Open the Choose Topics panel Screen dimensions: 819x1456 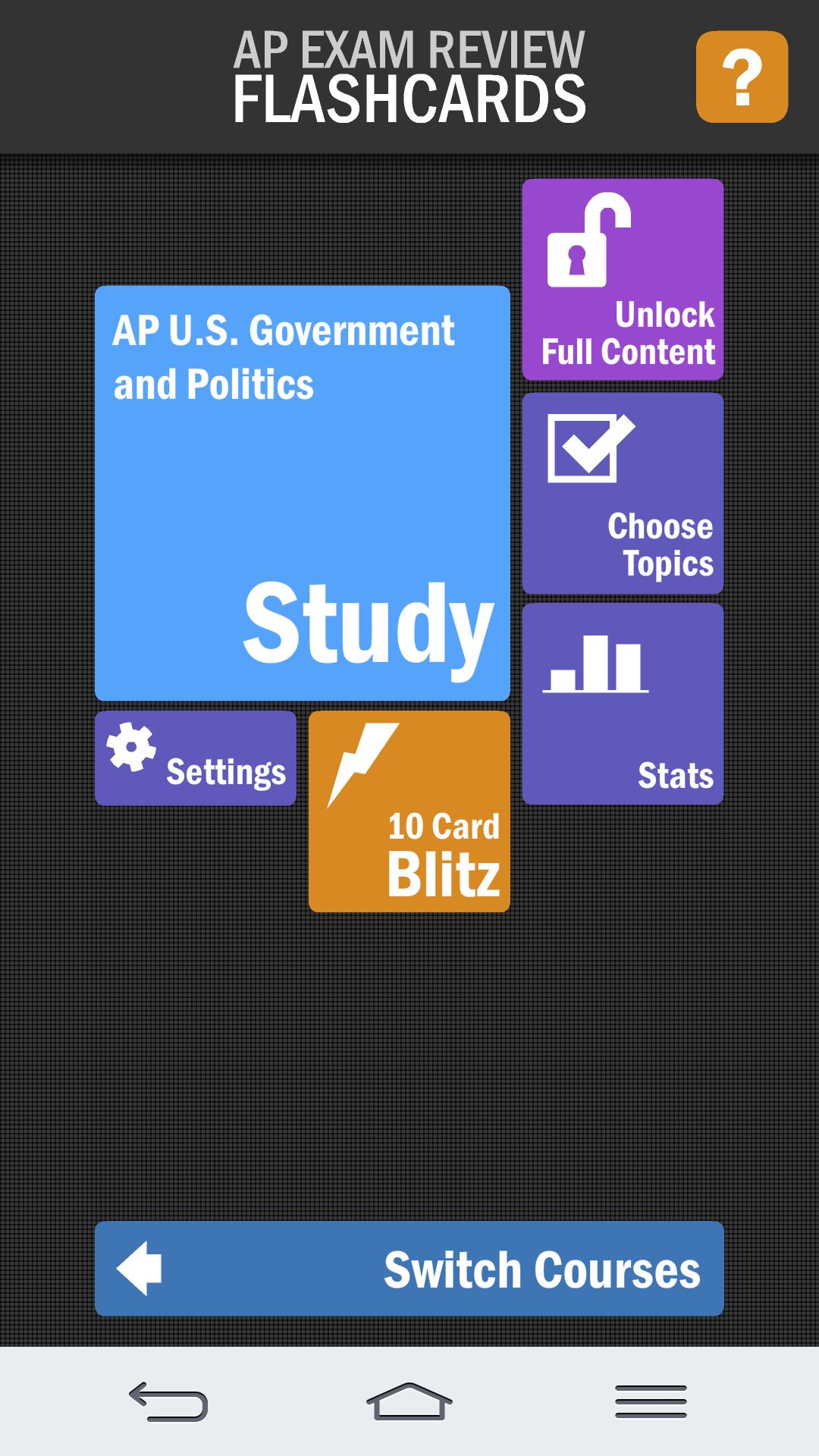click(623, 491)
